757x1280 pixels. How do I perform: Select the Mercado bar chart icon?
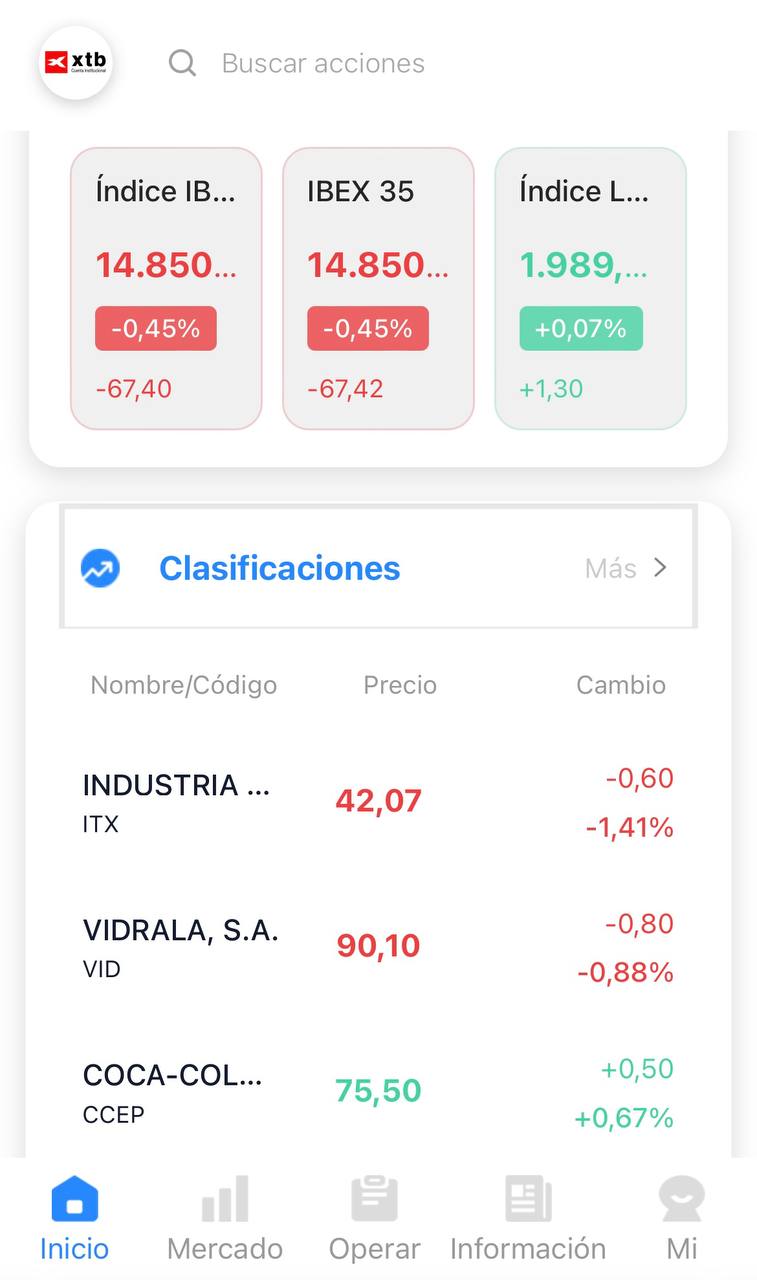click(x=224, y=1197)
